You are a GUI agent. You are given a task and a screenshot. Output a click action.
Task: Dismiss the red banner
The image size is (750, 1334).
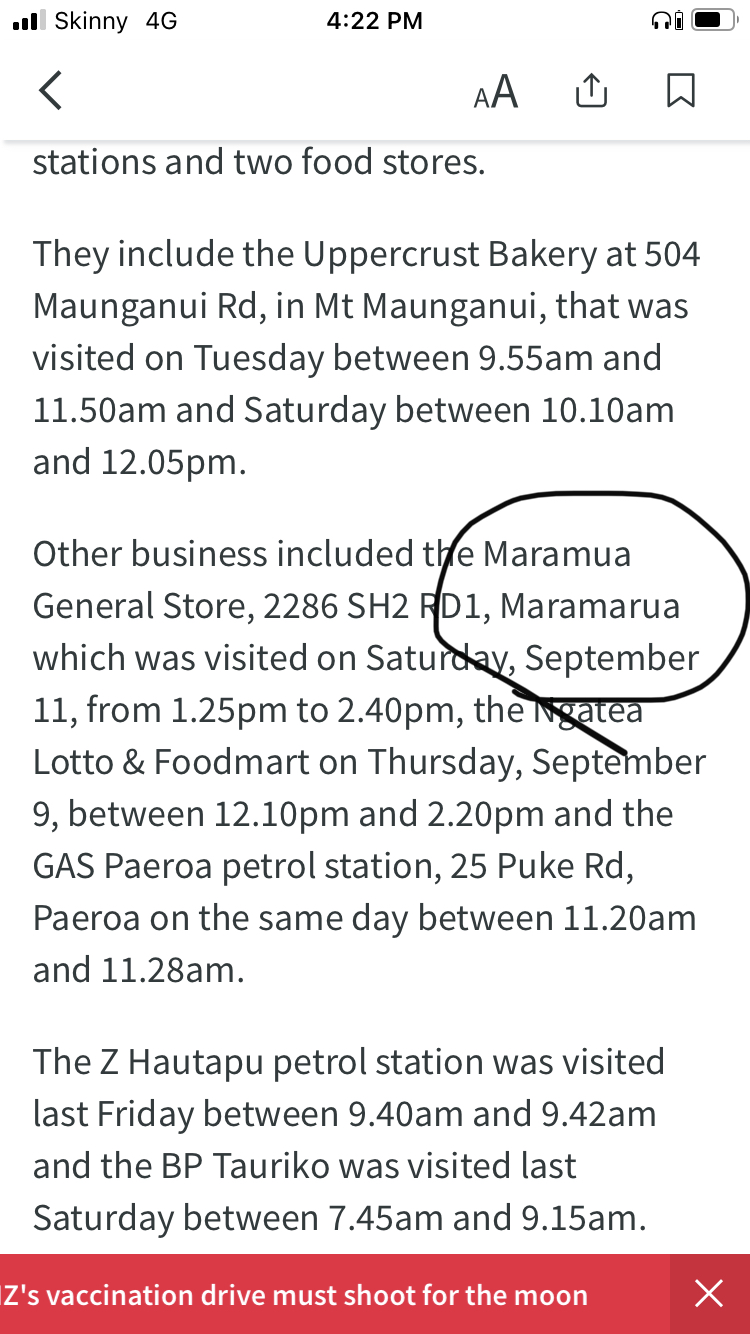708,1294
